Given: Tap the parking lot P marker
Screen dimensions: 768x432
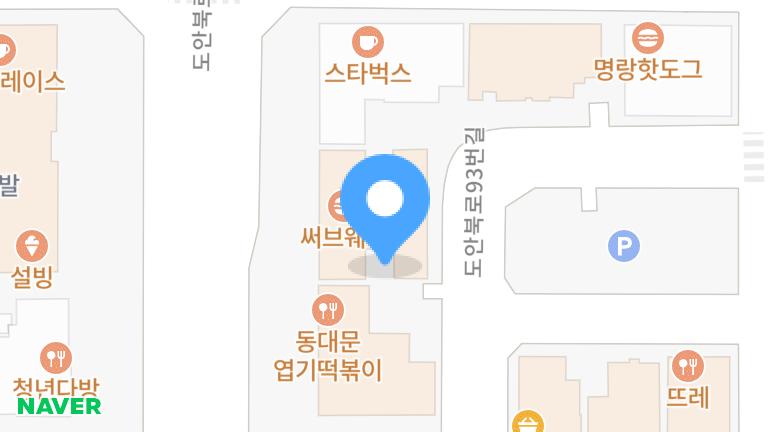Looking at the screenshot, I should click(x=624, y=246).
